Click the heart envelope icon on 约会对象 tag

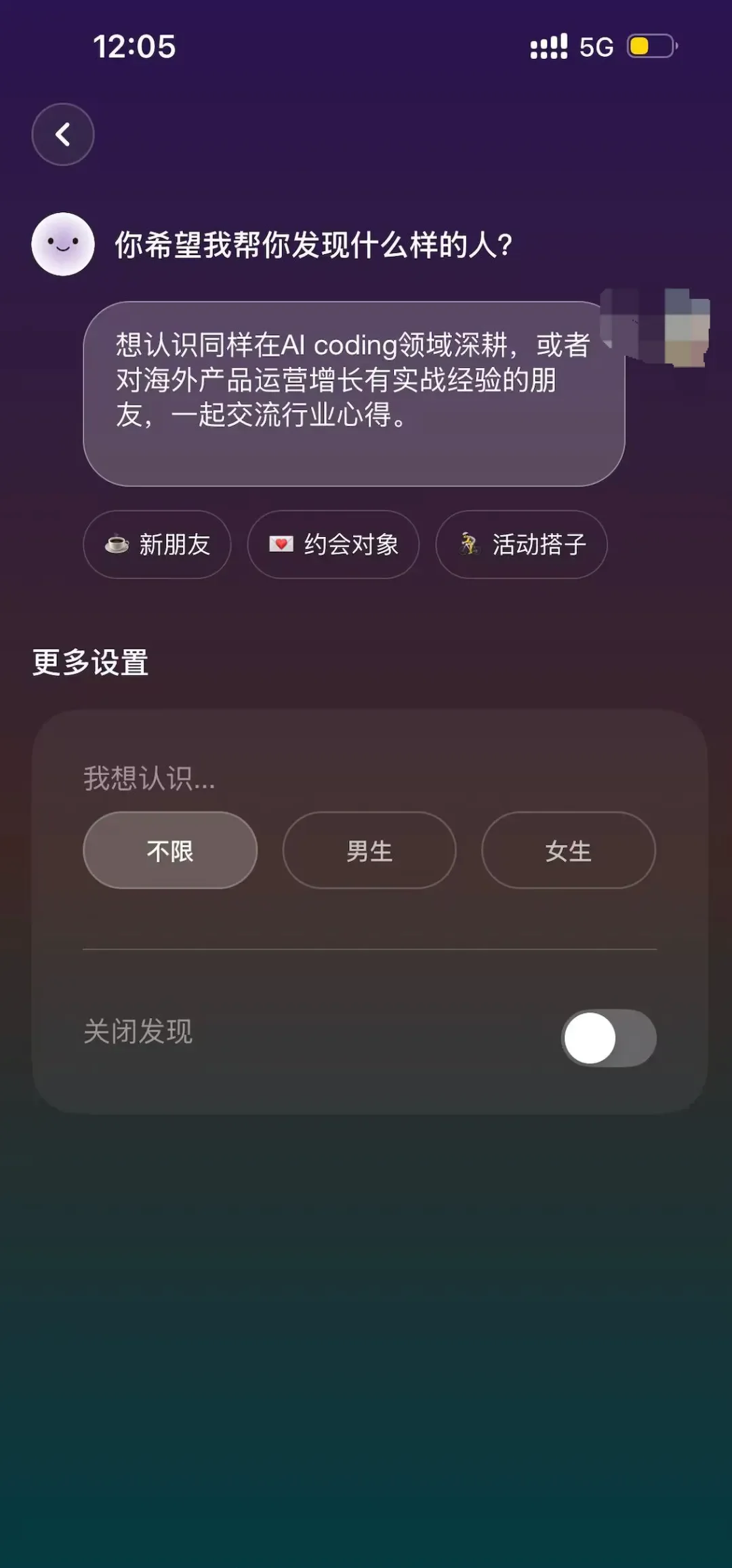point(279,544)
